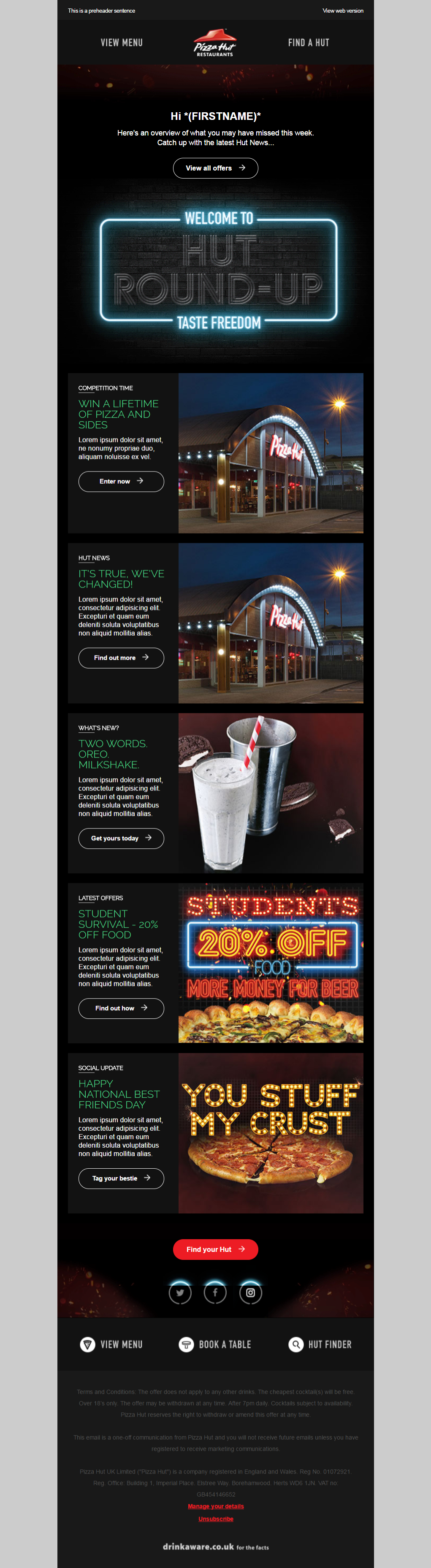Open FIND A HUT in the header

pos(308,43)
